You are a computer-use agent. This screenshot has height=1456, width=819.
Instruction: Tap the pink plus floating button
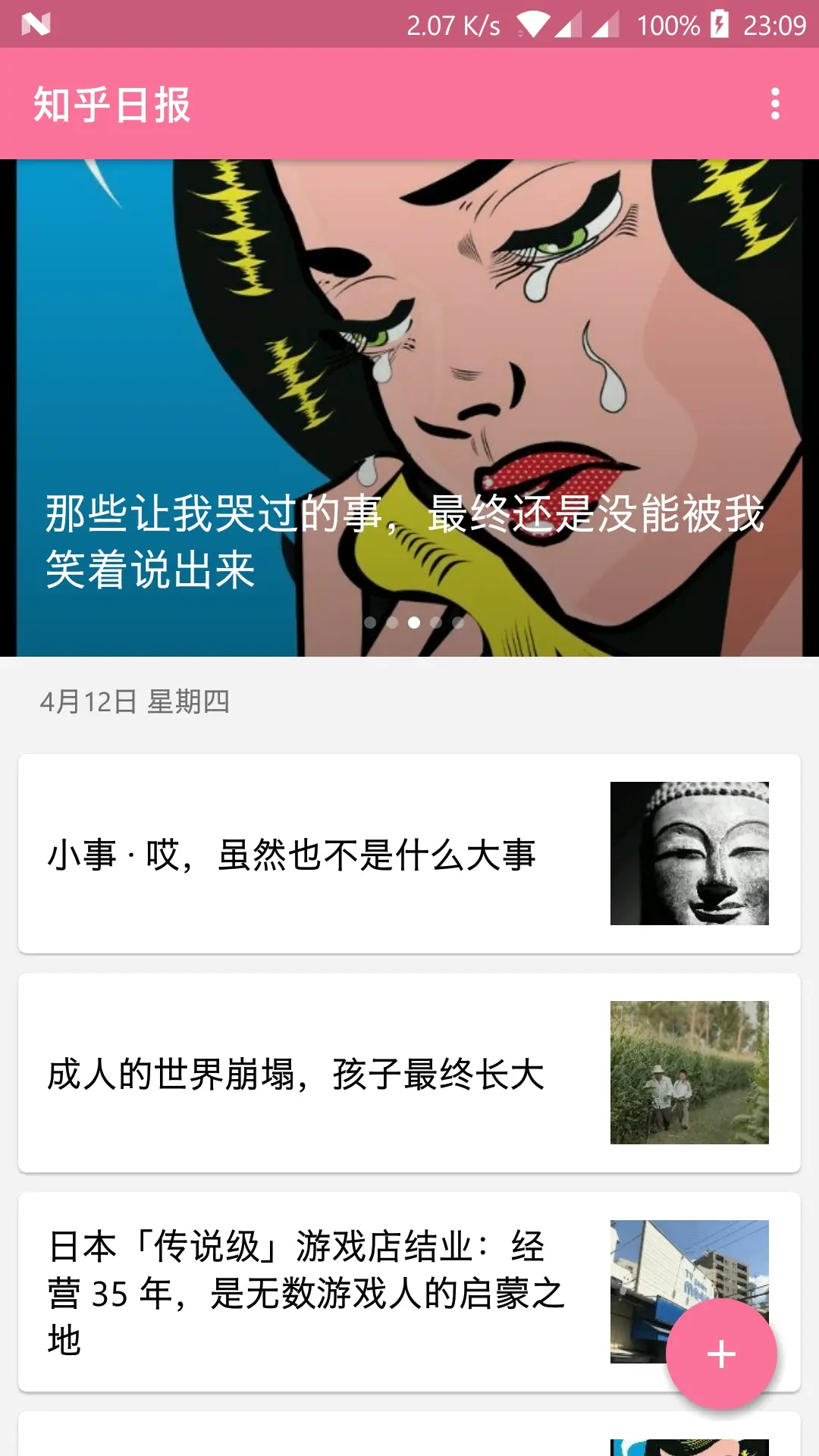point(721,1354)
